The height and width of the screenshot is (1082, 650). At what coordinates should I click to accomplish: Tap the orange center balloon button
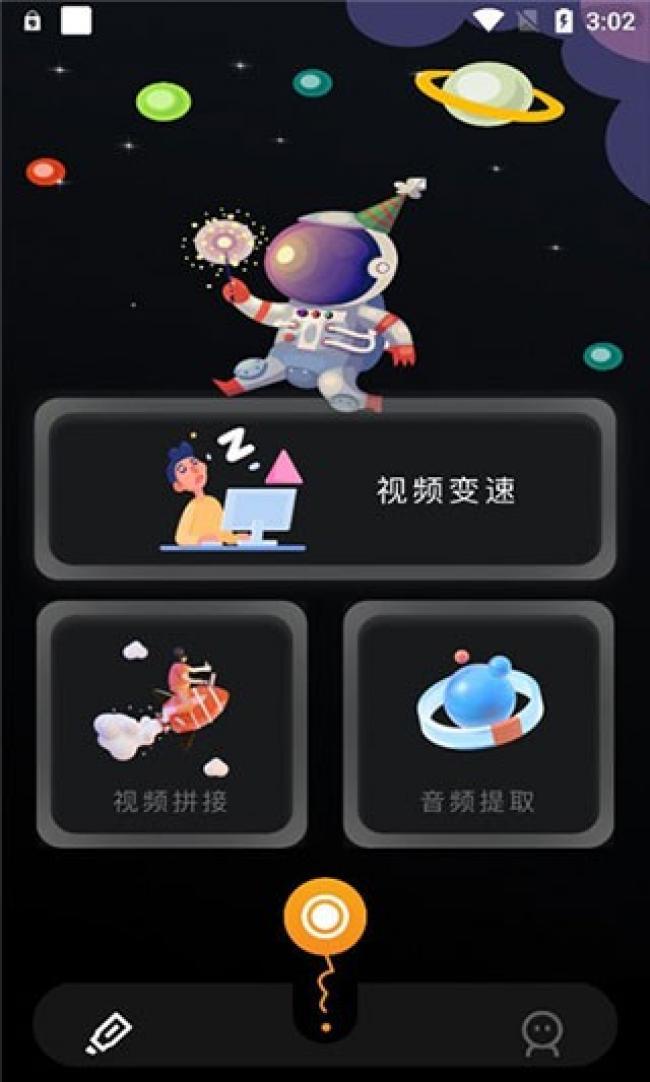[324, 916]
